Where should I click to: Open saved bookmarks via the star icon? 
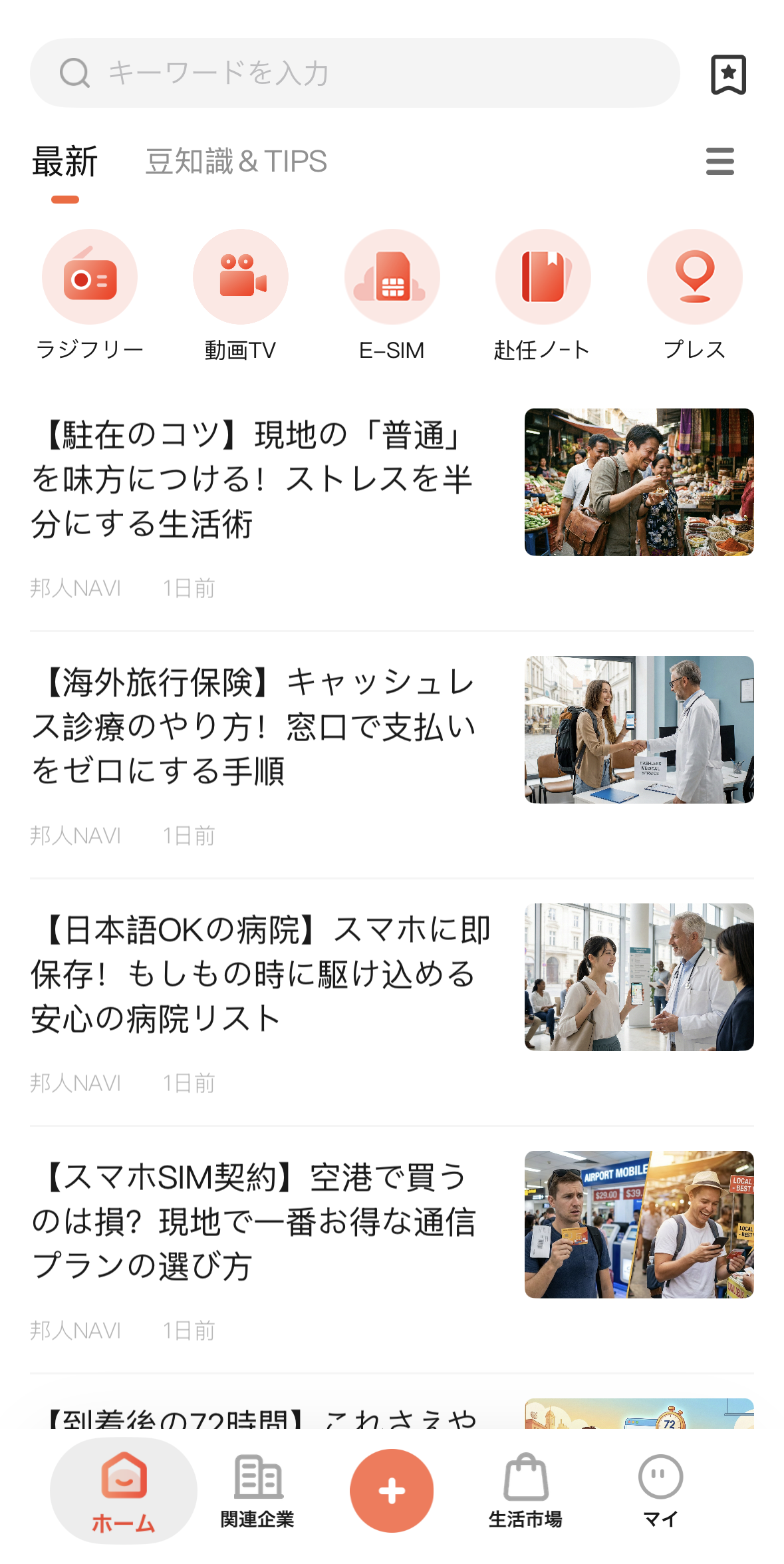tap(729, 74)
